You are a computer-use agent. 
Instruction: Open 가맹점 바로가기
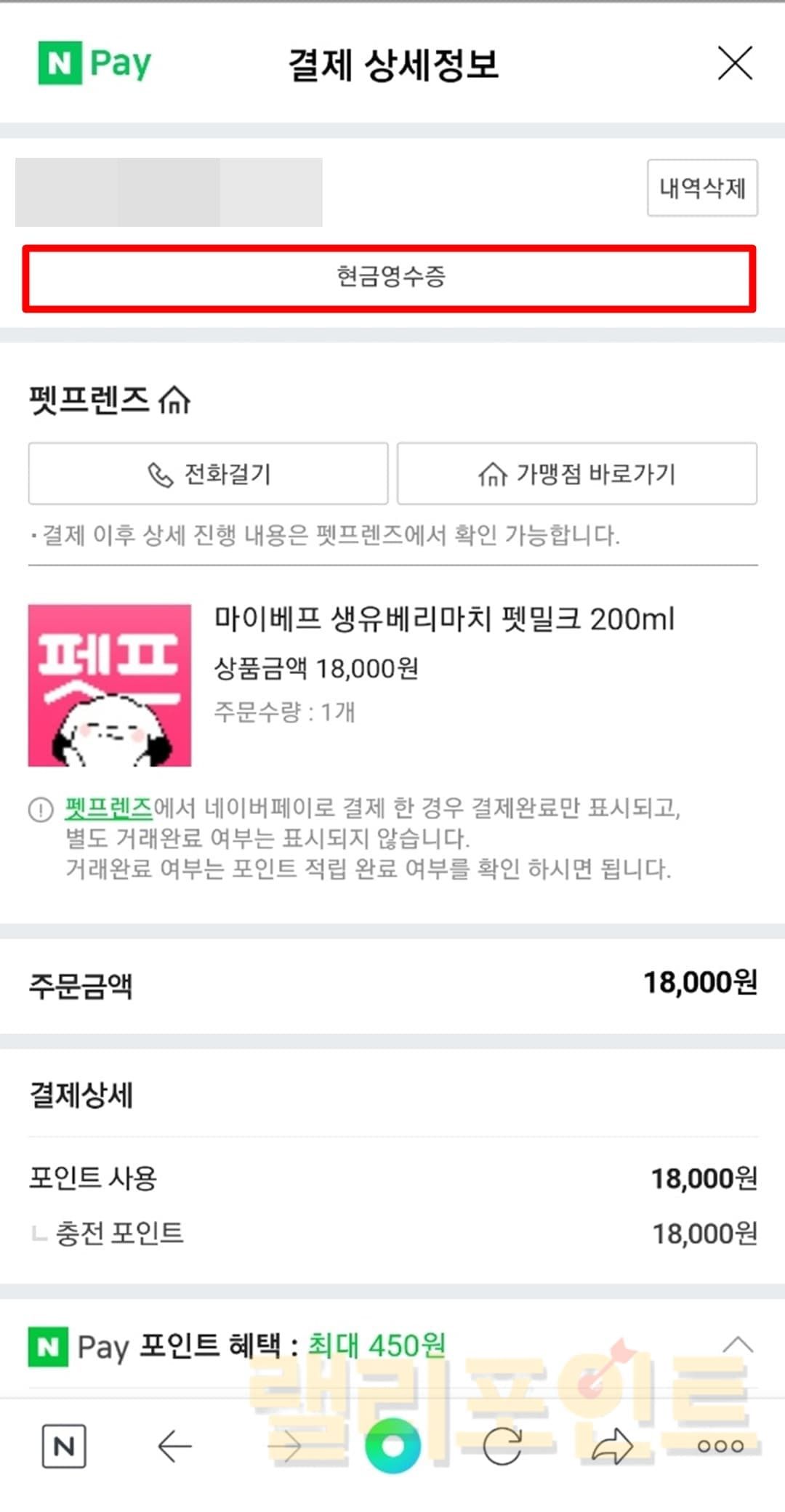(576, 474)
